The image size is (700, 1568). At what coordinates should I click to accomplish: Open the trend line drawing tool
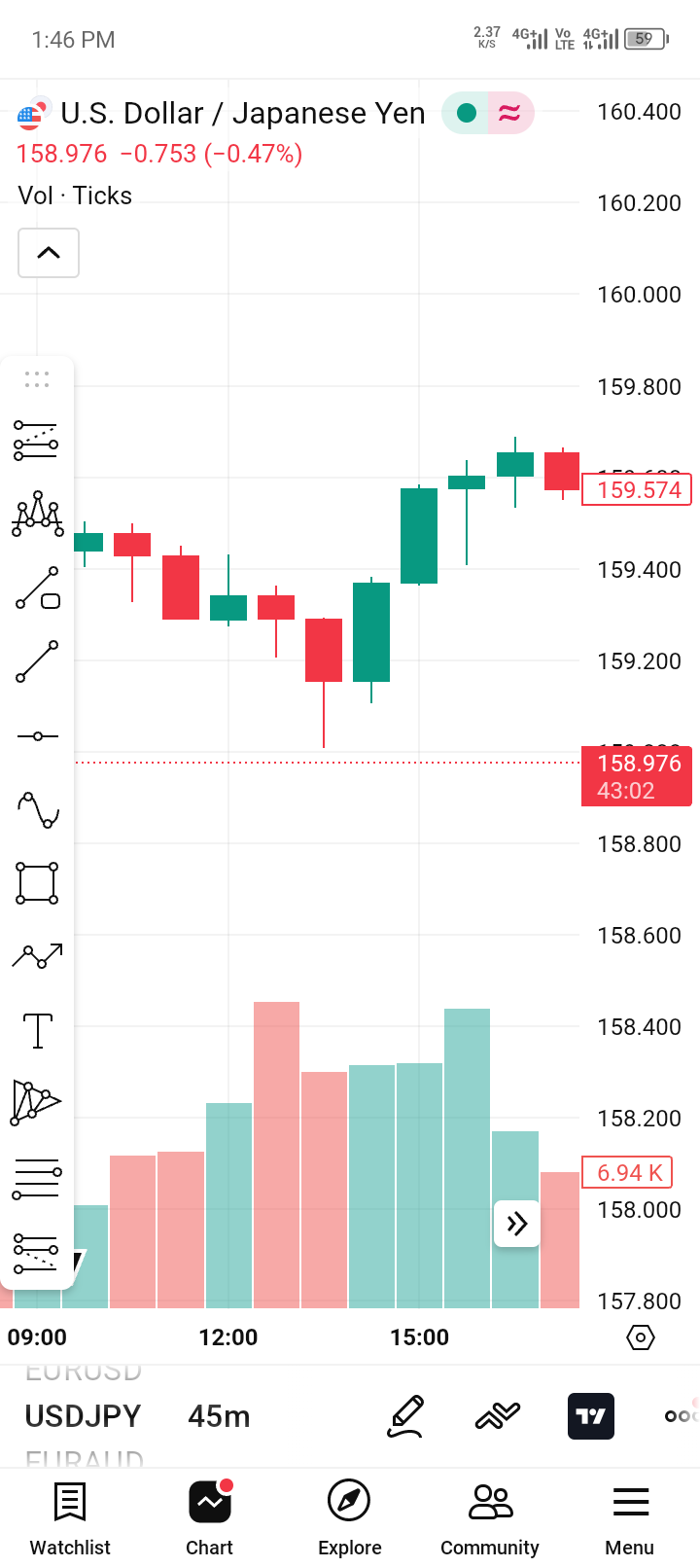(37, 661)
